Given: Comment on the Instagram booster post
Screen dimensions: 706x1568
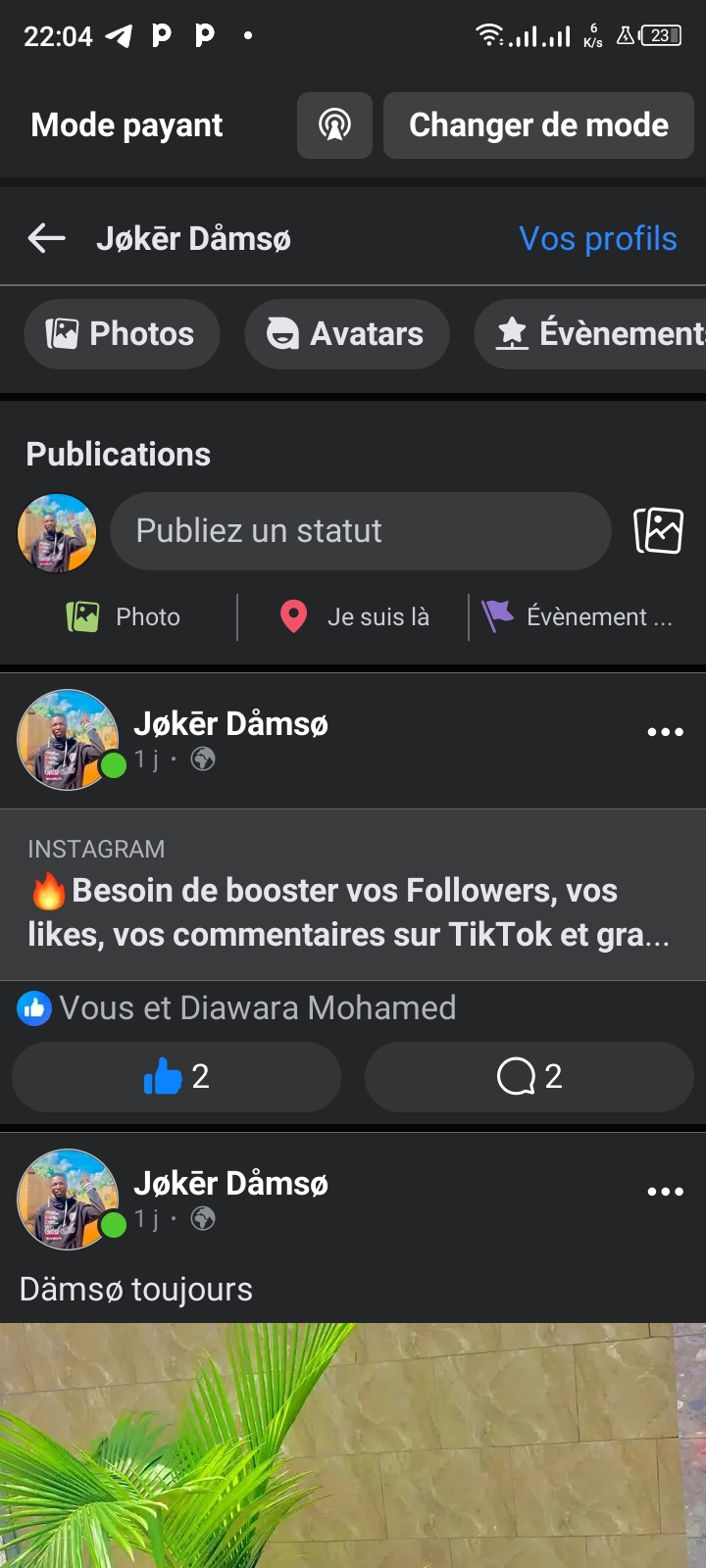Looking at the screenshot, I should click(529, 1076).
